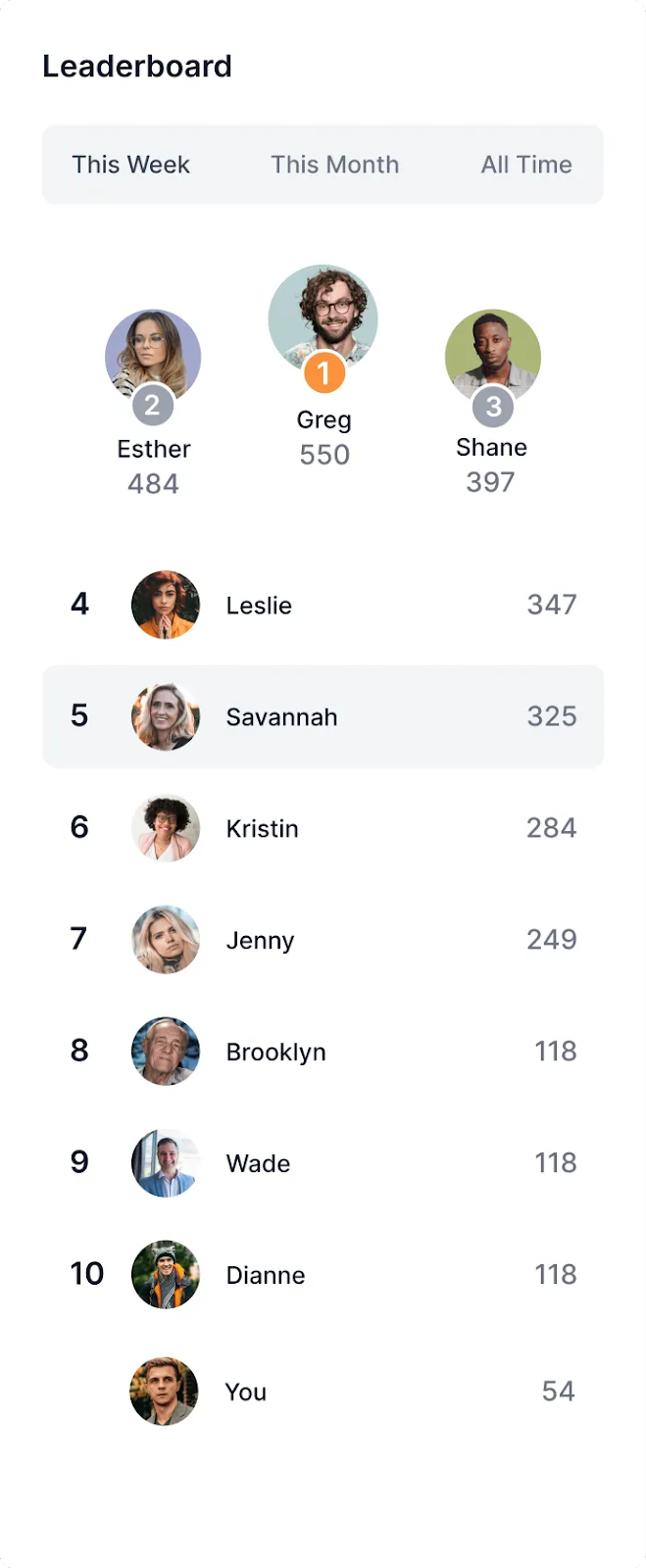The height and width of the screenshot is (1568, 646).
Task: Open Greg's first-place profile
Action: (x=323, y=319)
